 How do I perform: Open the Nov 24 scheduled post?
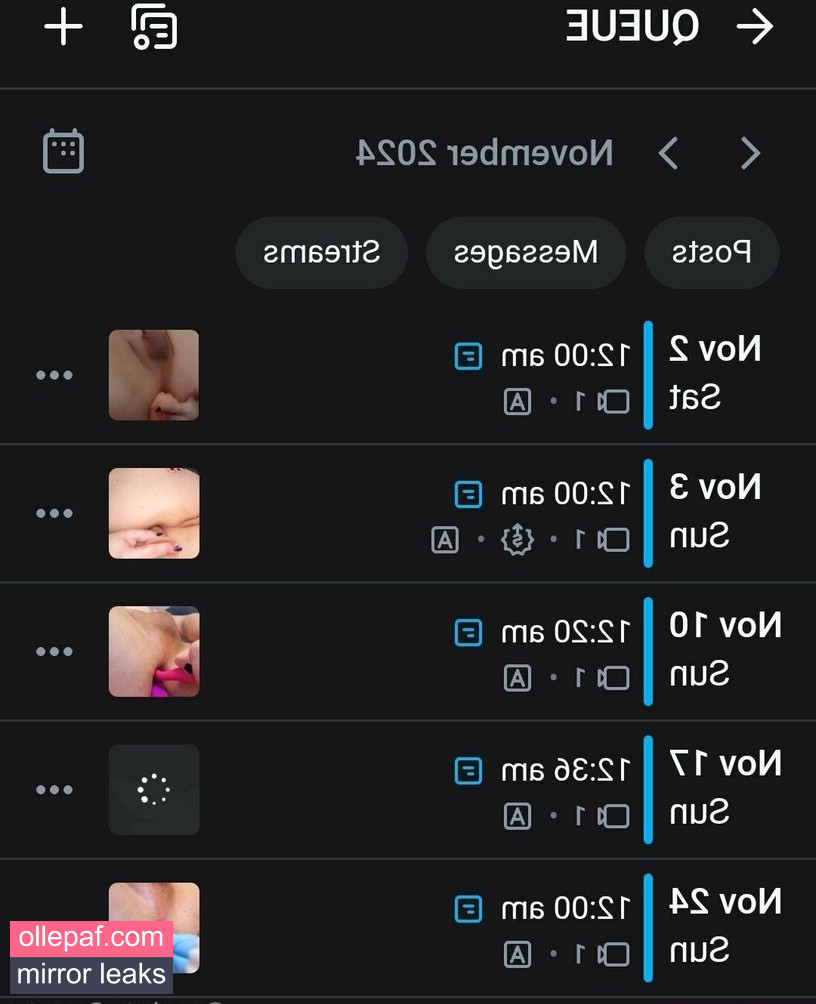click(450, 927)
